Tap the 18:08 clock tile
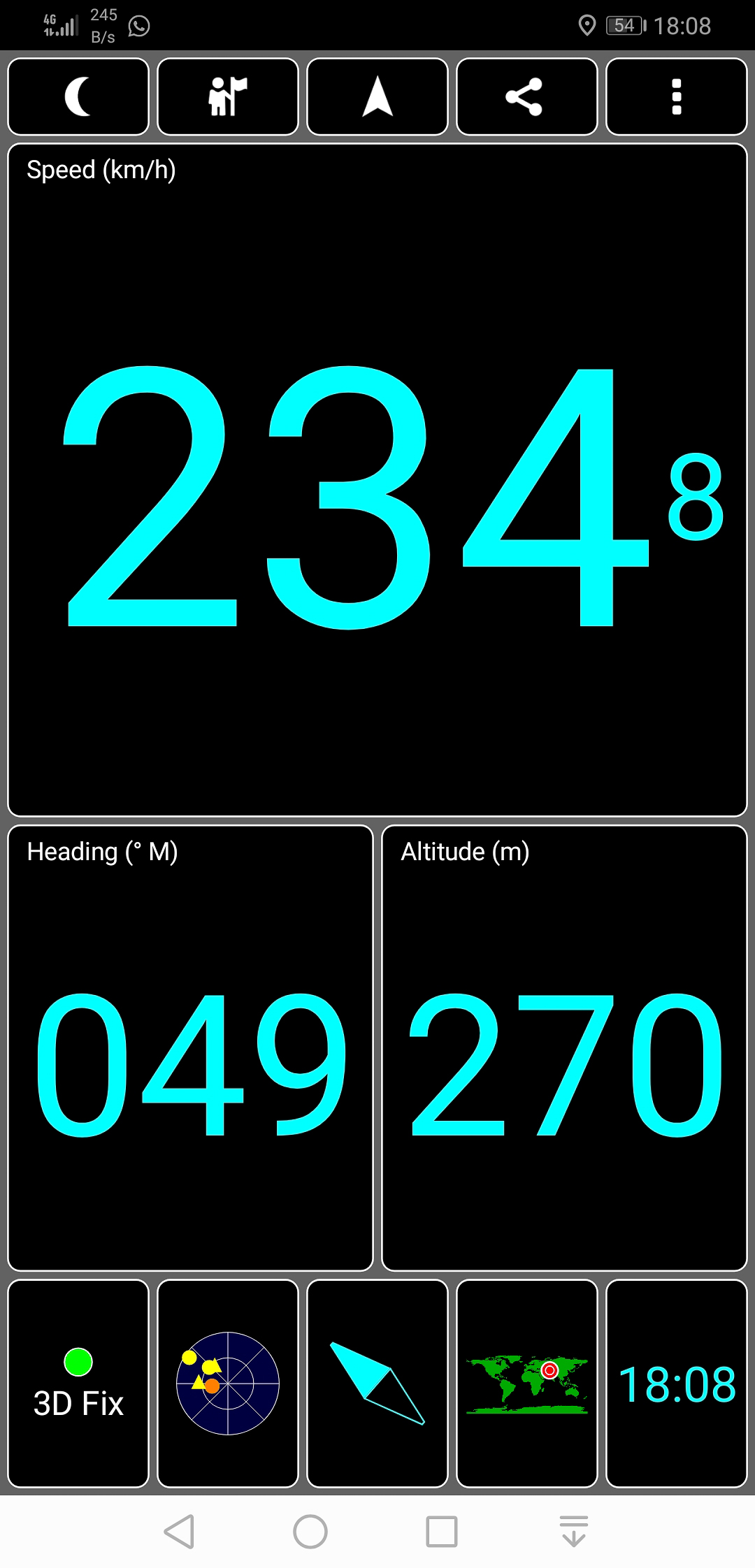Image resolution: width=755 pixels, height=1568 pixels. pos(676,1384)
